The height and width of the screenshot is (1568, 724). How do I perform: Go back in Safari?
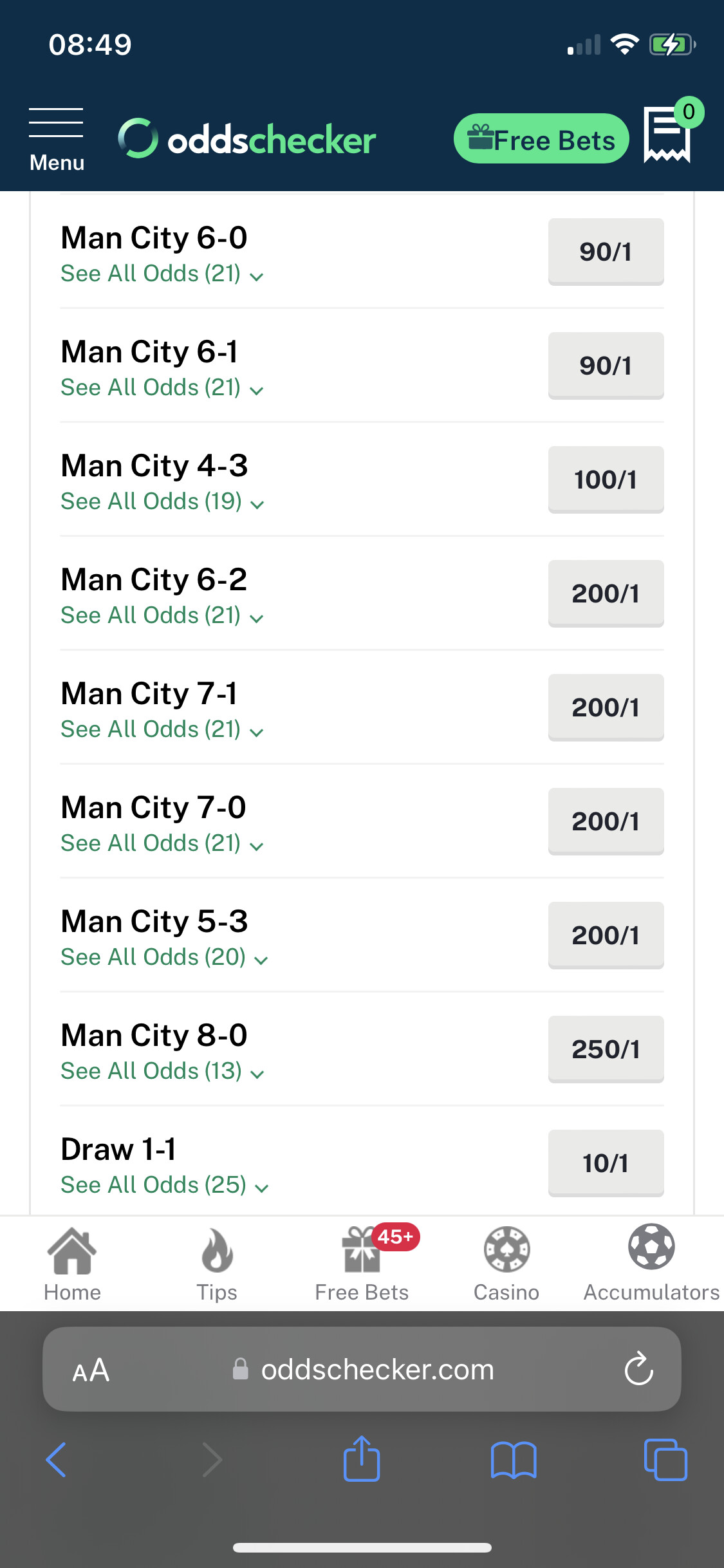tap(57, 1460)
